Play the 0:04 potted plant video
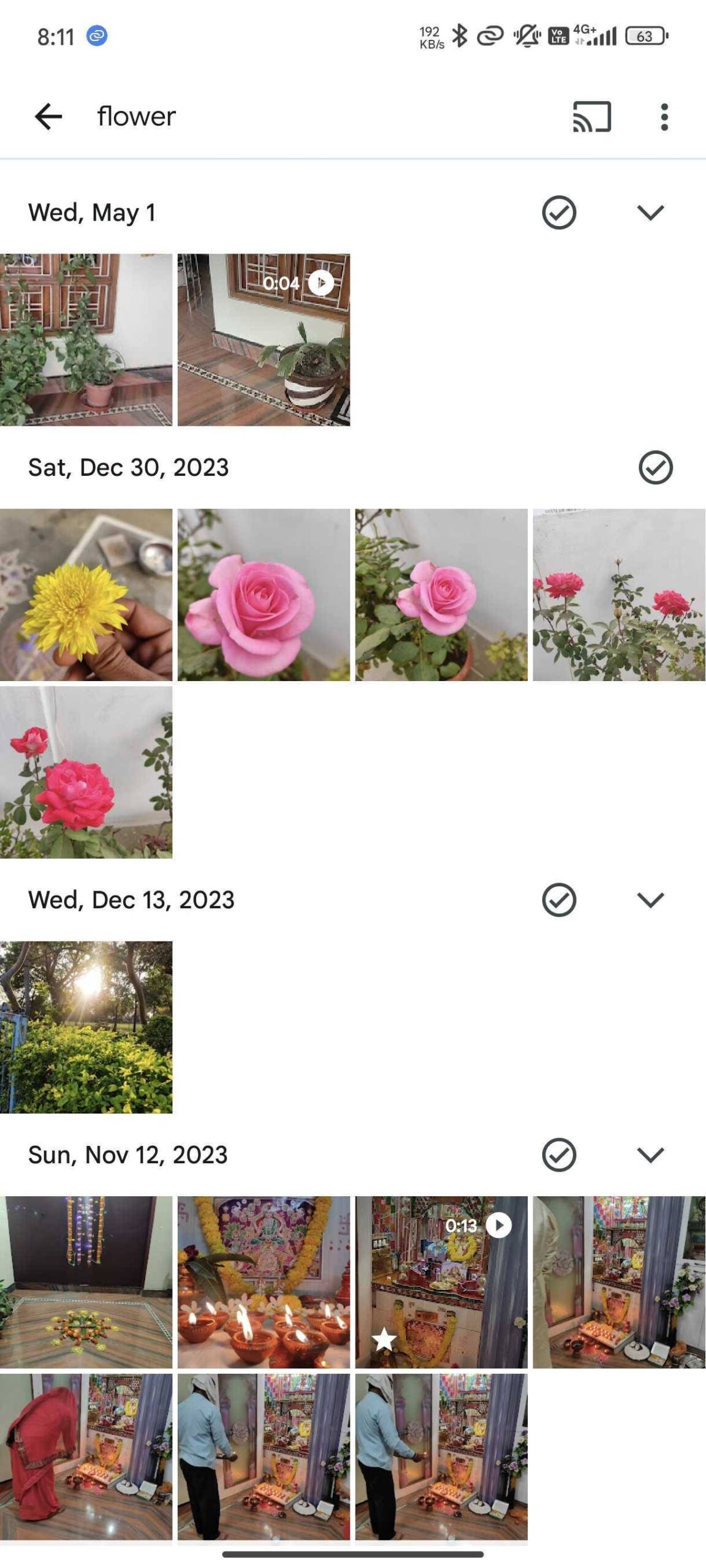Viewport: 706px width, 1568px height. click(264, 340)
